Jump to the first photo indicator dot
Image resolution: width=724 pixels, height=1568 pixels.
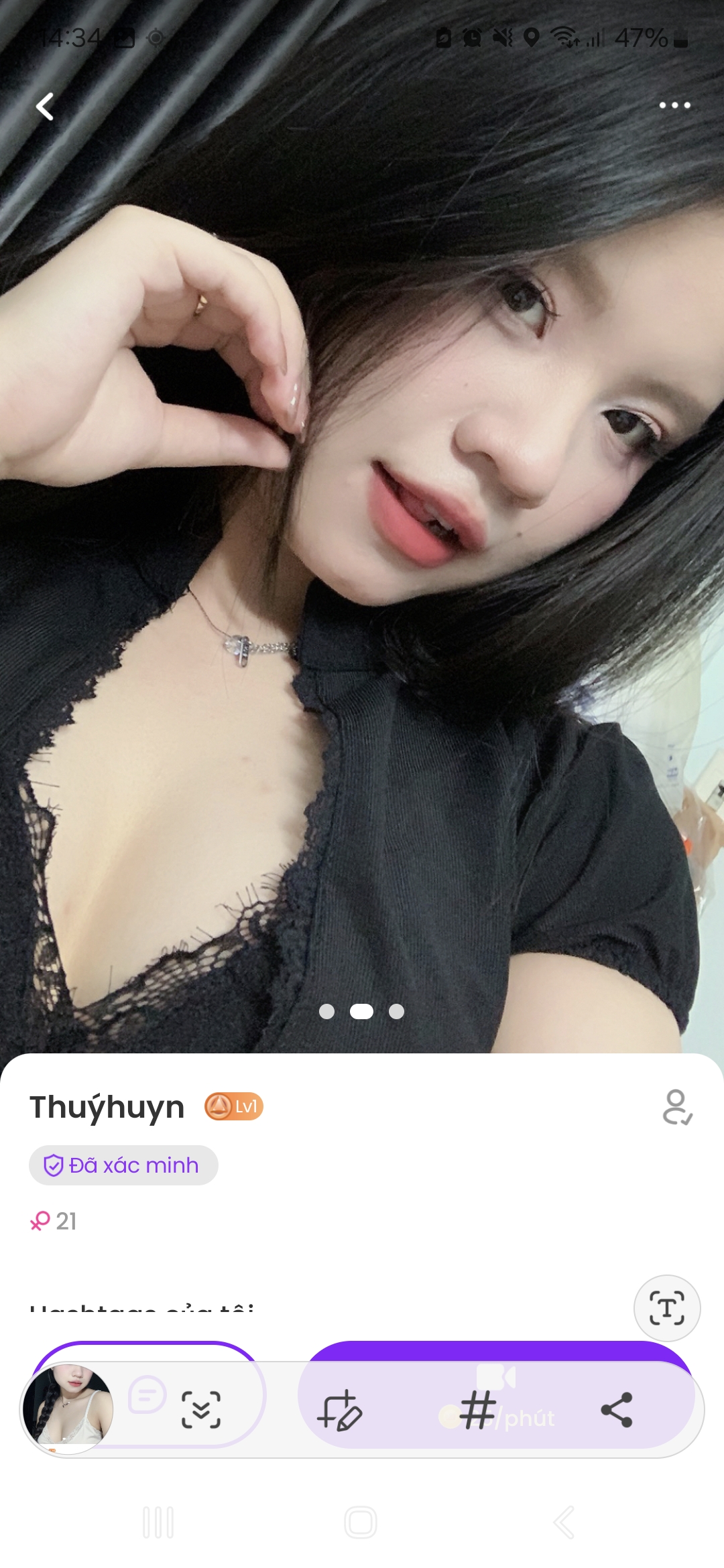326,1011
